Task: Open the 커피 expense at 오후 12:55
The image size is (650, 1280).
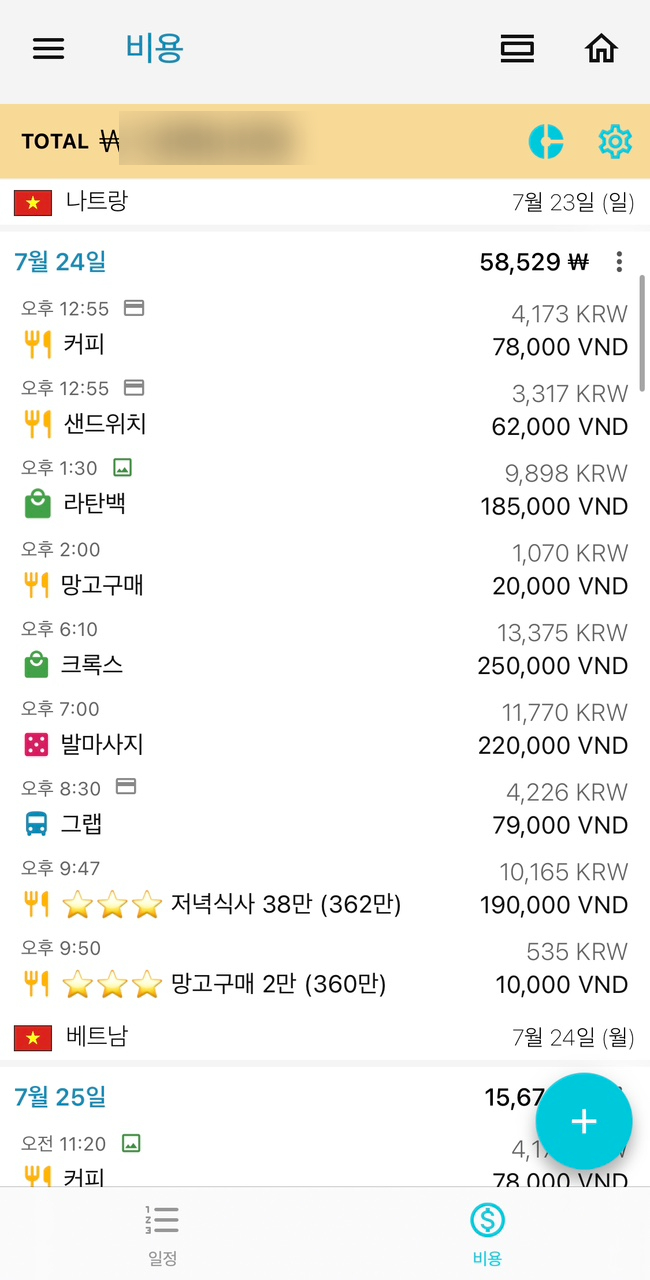Action: tap(325, 328)
